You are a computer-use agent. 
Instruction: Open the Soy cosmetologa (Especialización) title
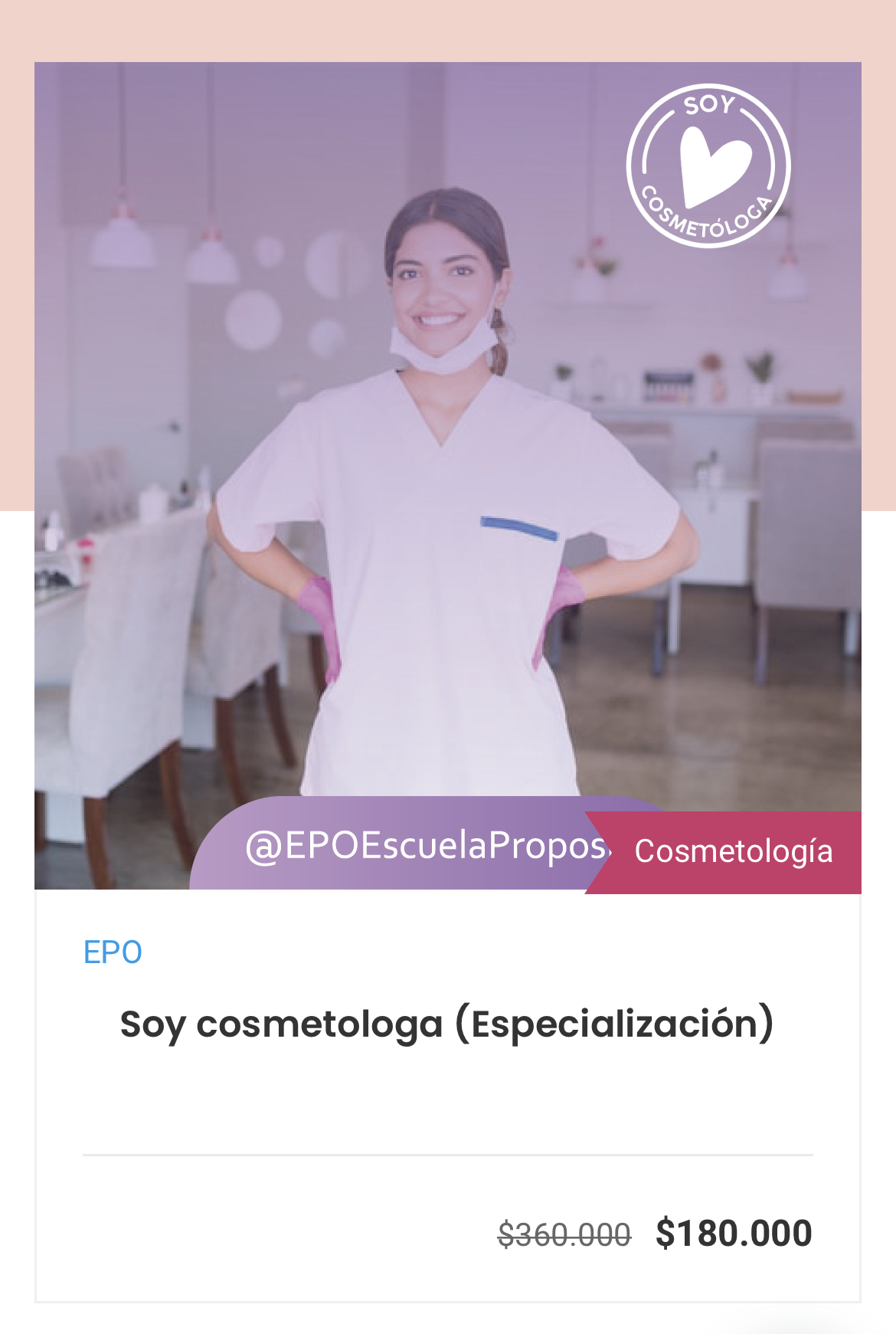(x=447, y=1024)
